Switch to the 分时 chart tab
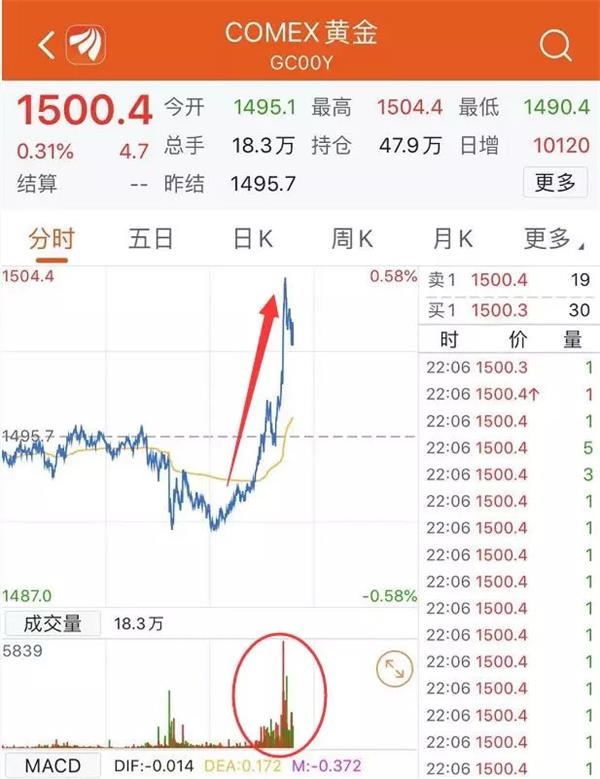The height and width of the screenshot is (779, 600). coord(50,239)
